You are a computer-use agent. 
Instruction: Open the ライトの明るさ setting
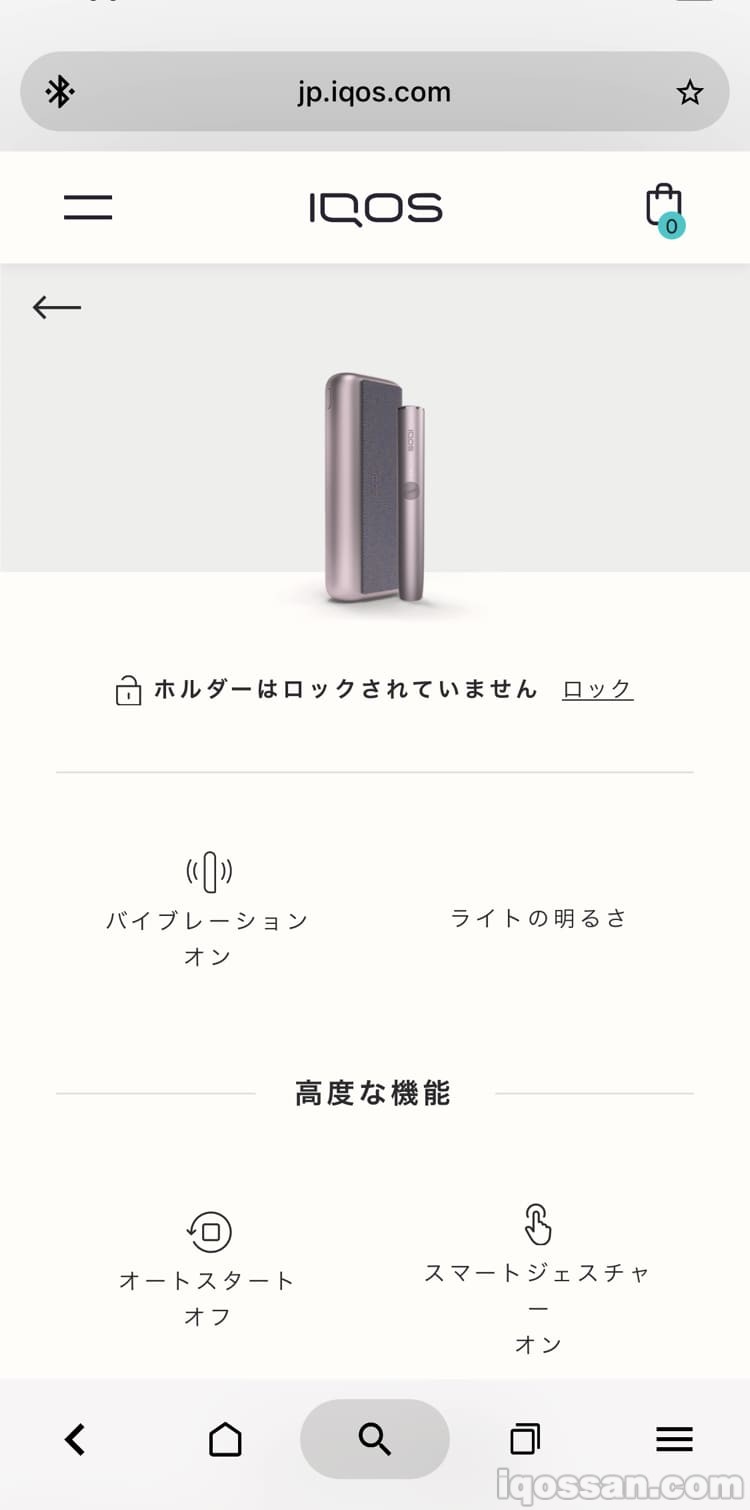point(538,918)
